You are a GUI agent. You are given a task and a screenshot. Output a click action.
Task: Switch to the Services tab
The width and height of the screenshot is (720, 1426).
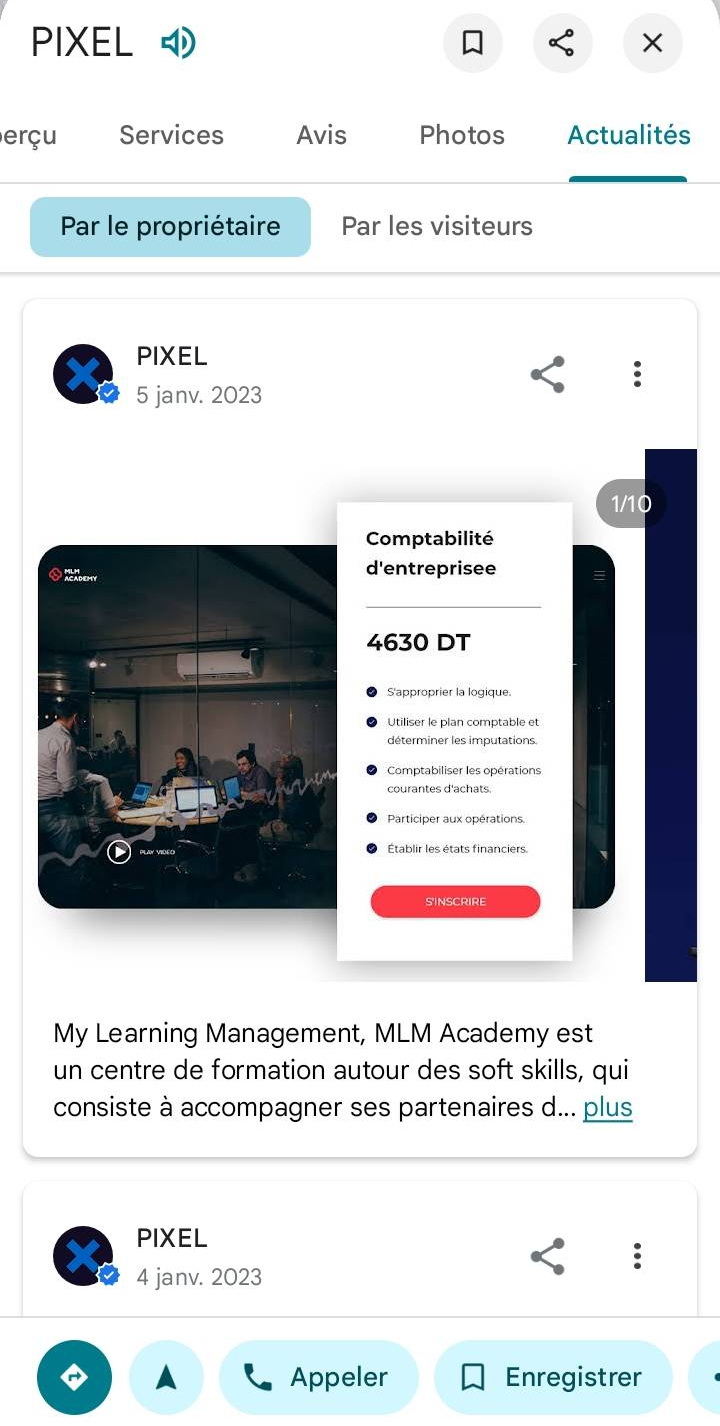click(171, 136)
